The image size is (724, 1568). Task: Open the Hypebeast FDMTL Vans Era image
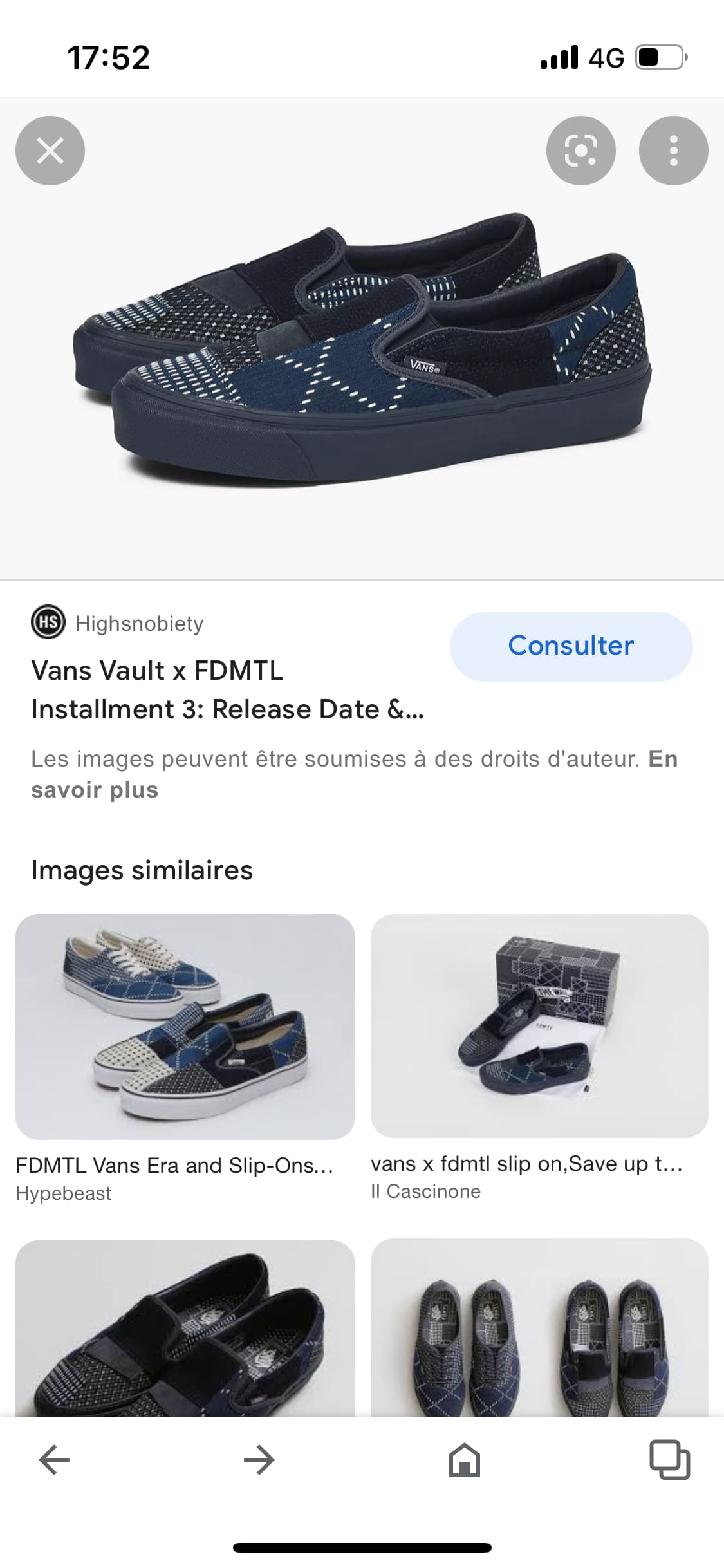(x=185, y=1026)
